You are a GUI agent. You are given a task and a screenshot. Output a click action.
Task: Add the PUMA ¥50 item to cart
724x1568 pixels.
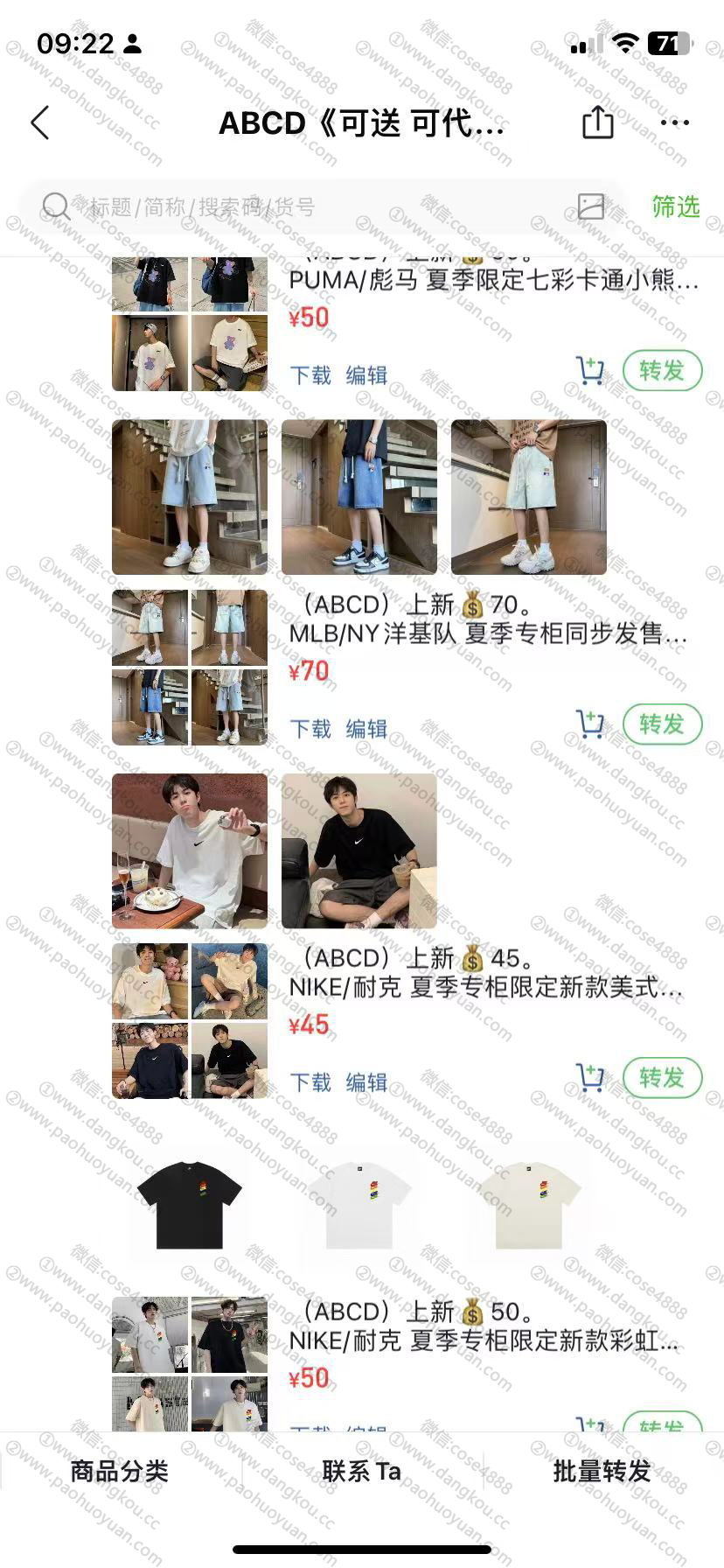(590, 371)
